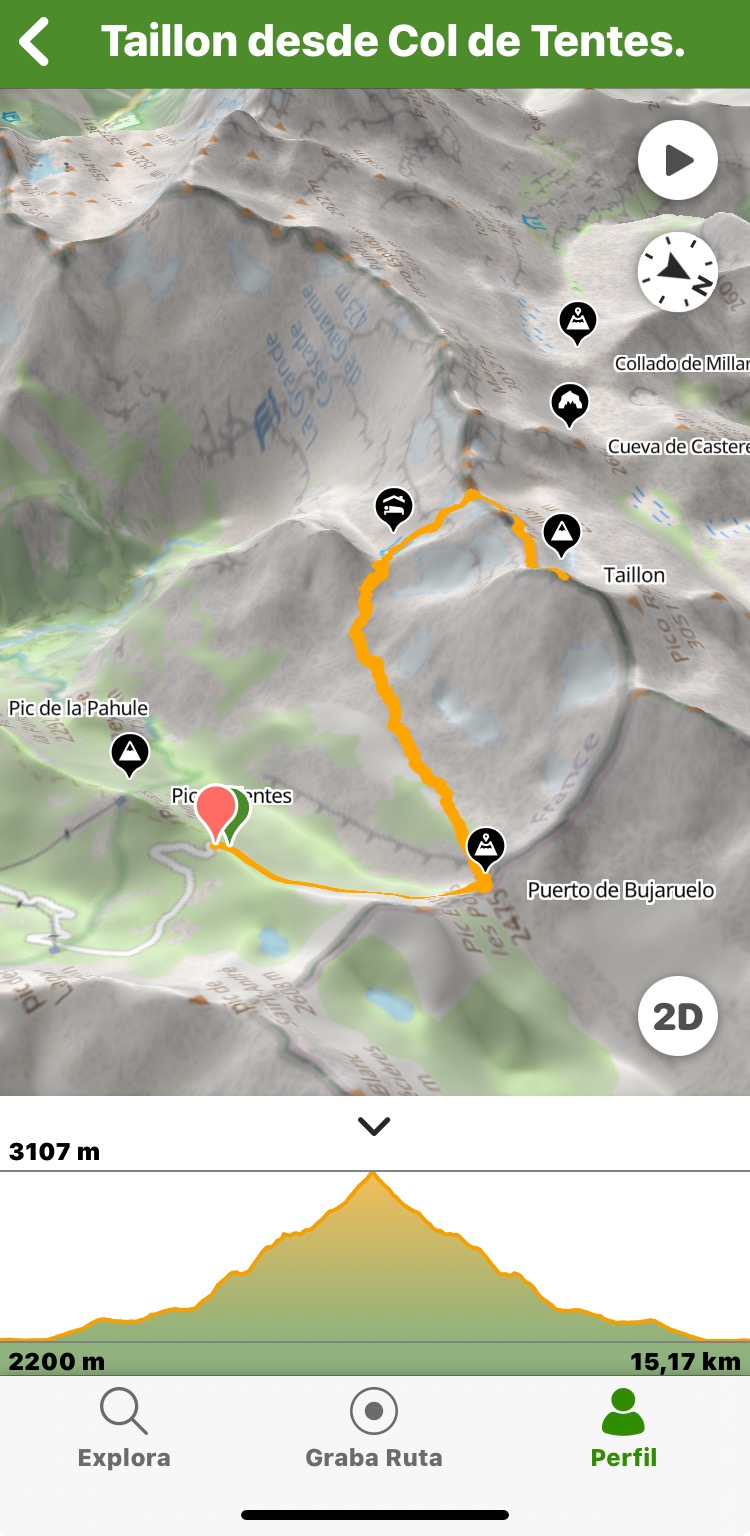
Task: Collapse the elevation profile with the chevron
Action: coord(374,1126)
